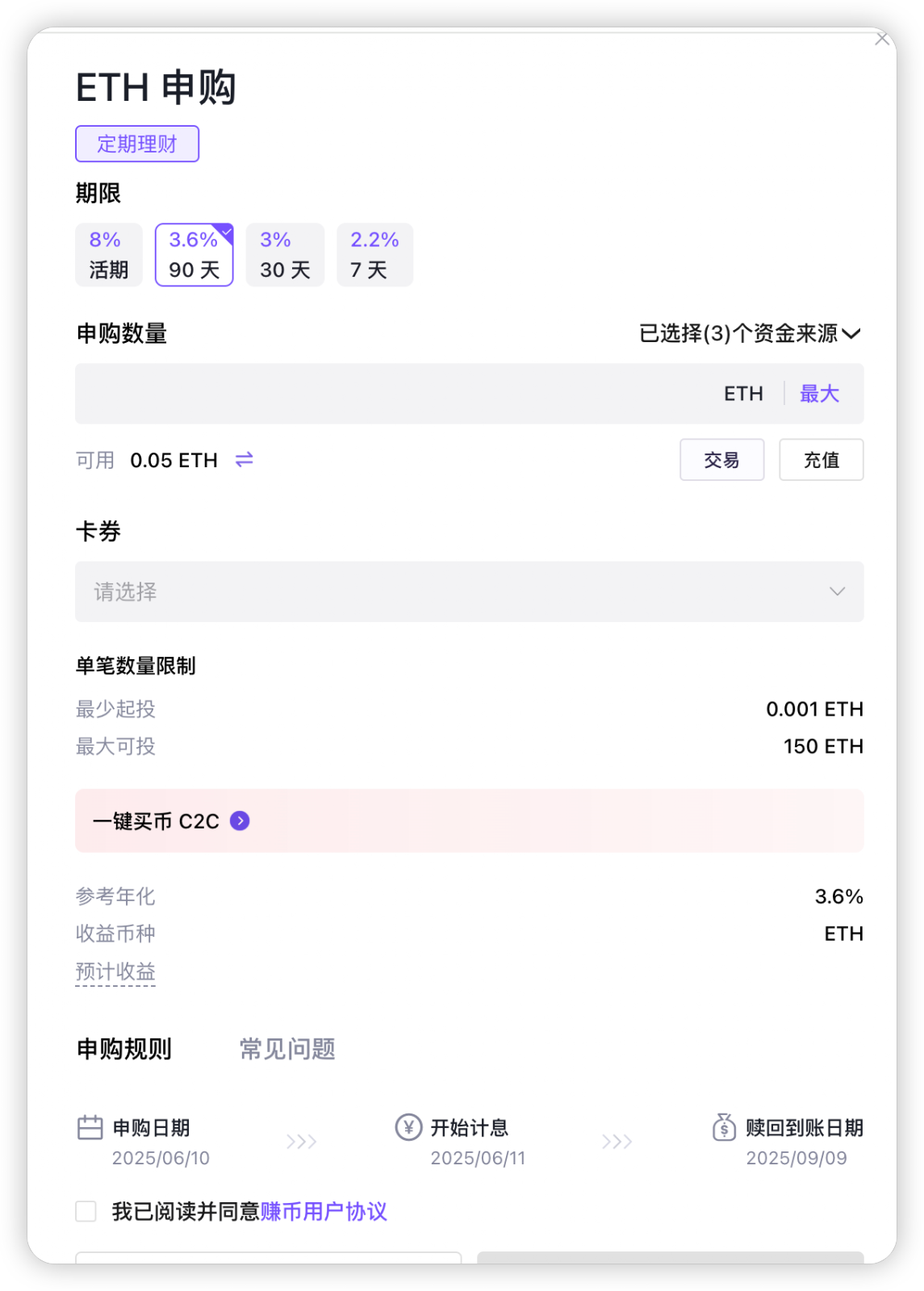Switch to the 常见问题 tab

287,1049
